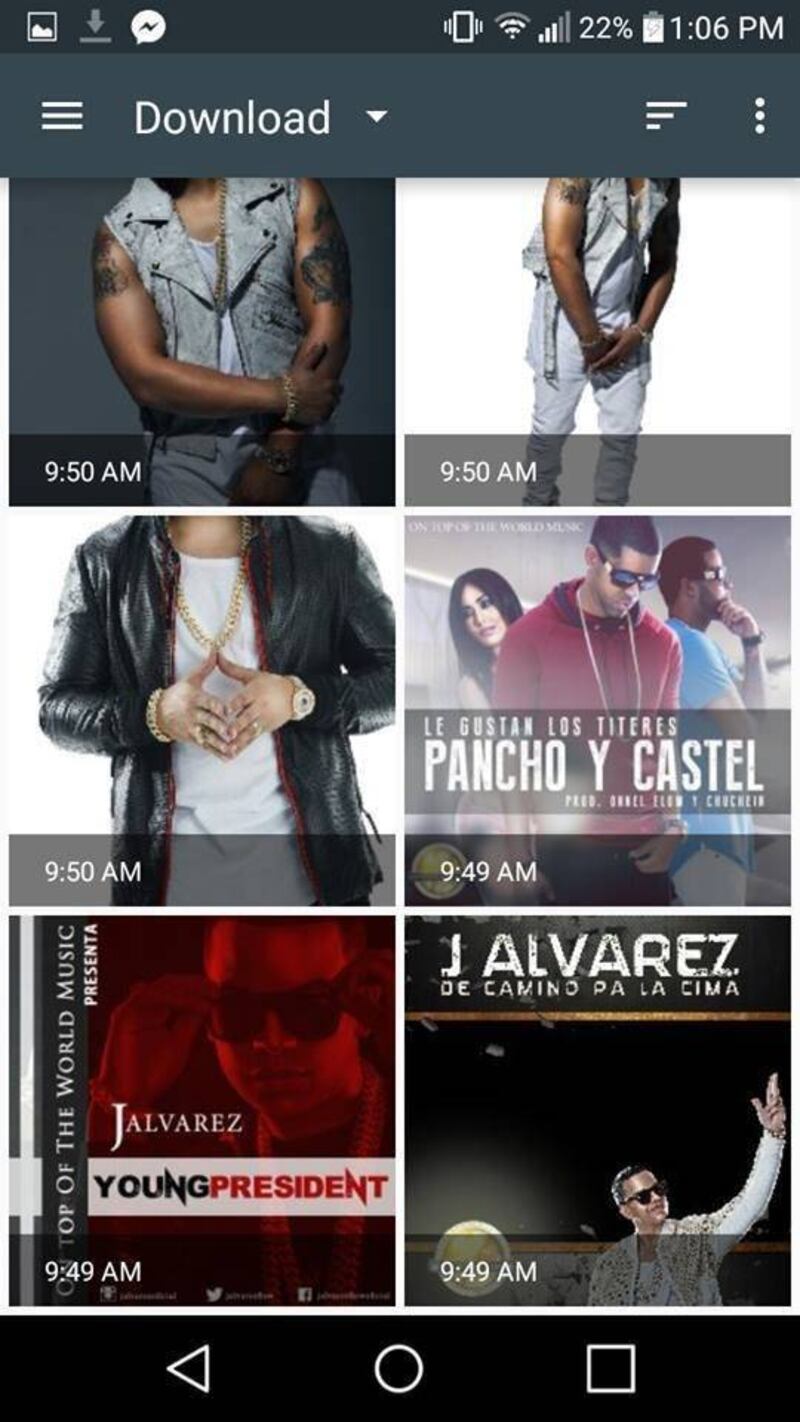
Task: Go back using the system back button
Action: point(188,1368)
